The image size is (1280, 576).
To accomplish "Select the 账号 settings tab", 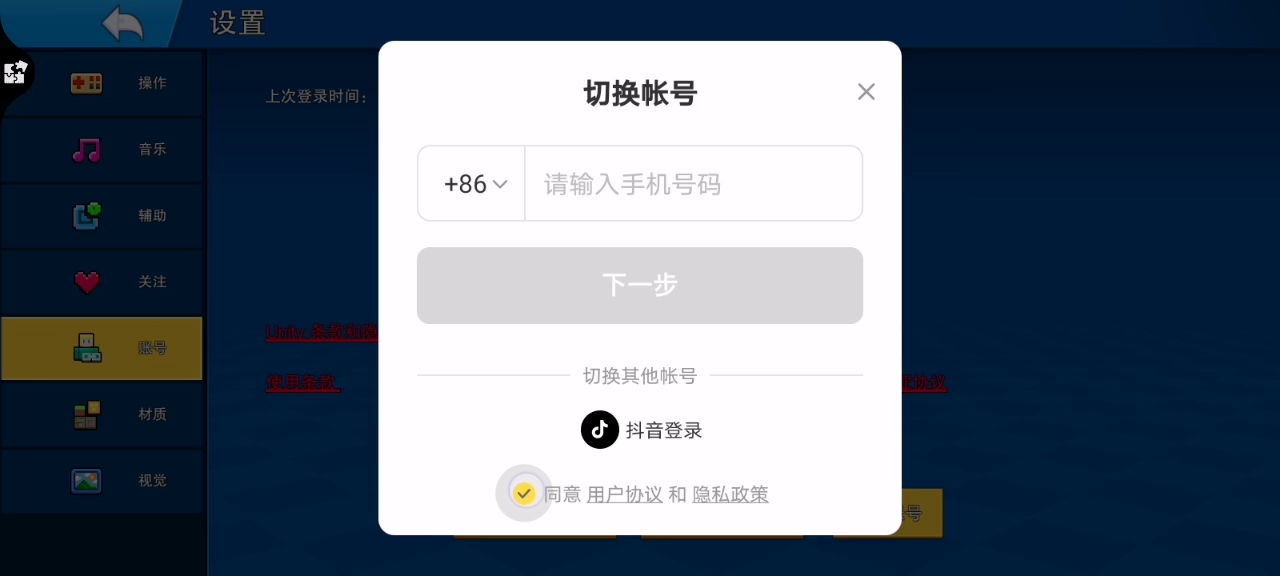I will click(x=102, y=348).
